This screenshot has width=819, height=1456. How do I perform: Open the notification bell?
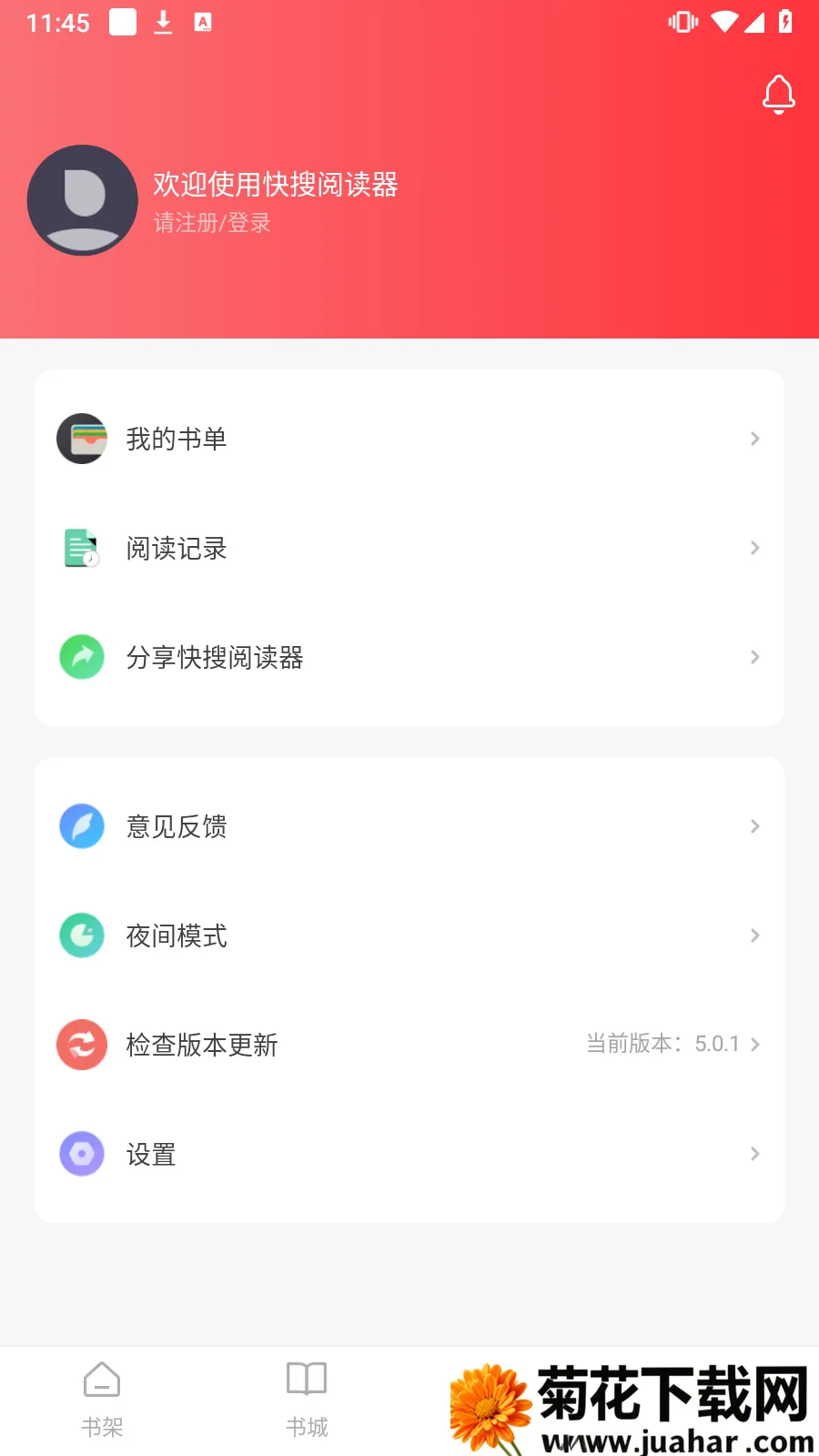click(778, 94)
